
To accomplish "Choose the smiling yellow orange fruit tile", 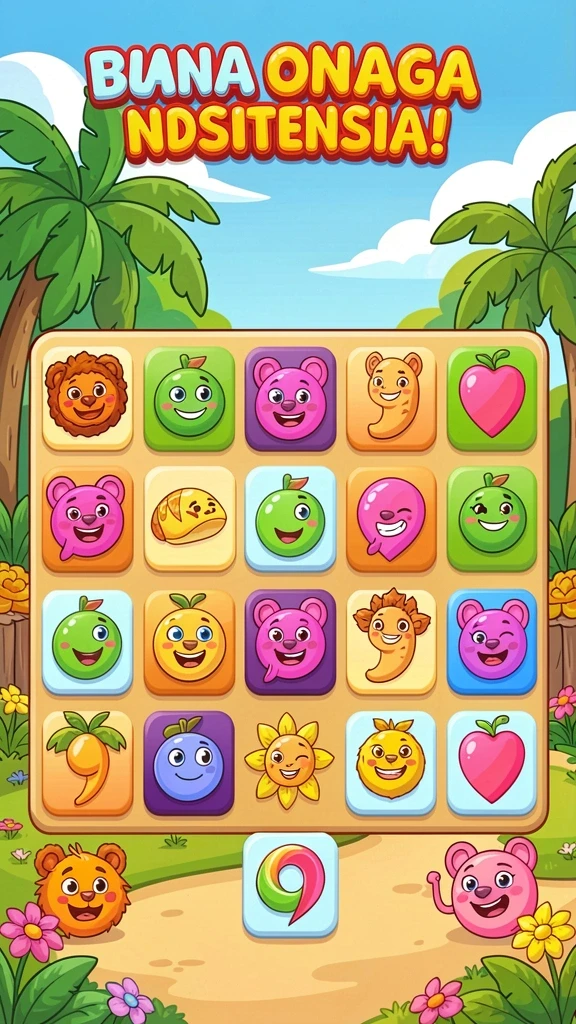I will click(189, 641).
